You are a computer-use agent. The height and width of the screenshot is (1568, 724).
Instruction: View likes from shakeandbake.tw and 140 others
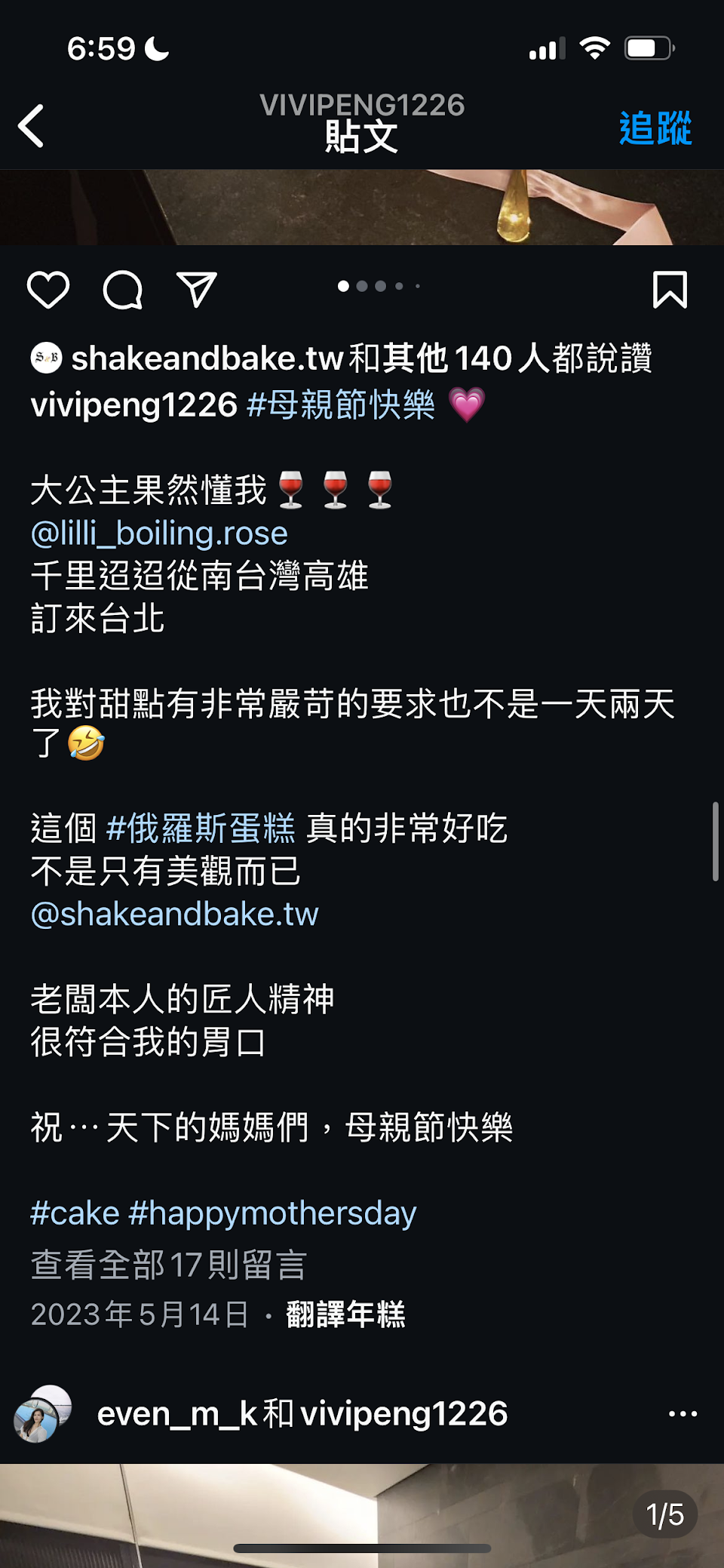tap(362, 358)
